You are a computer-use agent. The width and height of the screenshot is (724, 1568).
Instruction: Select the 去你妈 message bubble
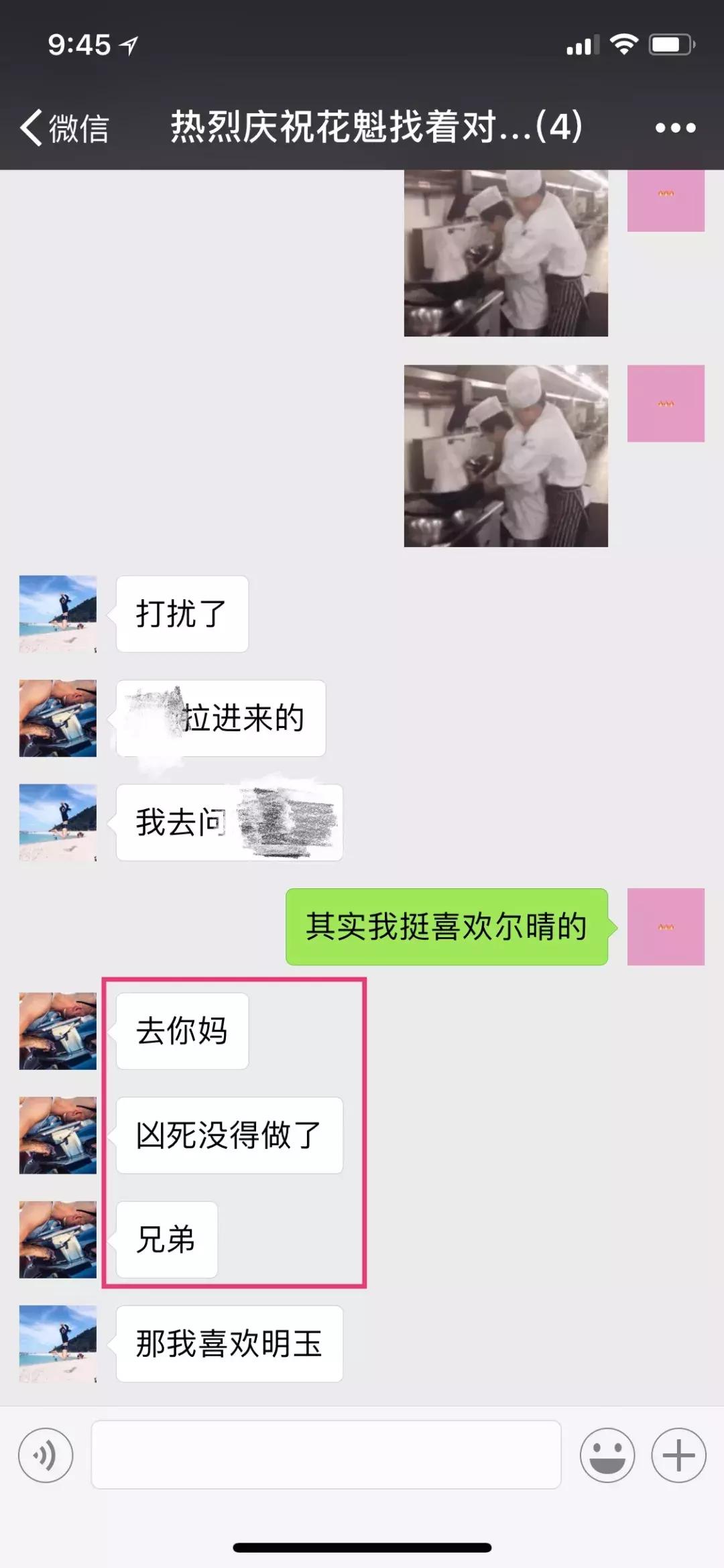click(x=182, y=1032)
